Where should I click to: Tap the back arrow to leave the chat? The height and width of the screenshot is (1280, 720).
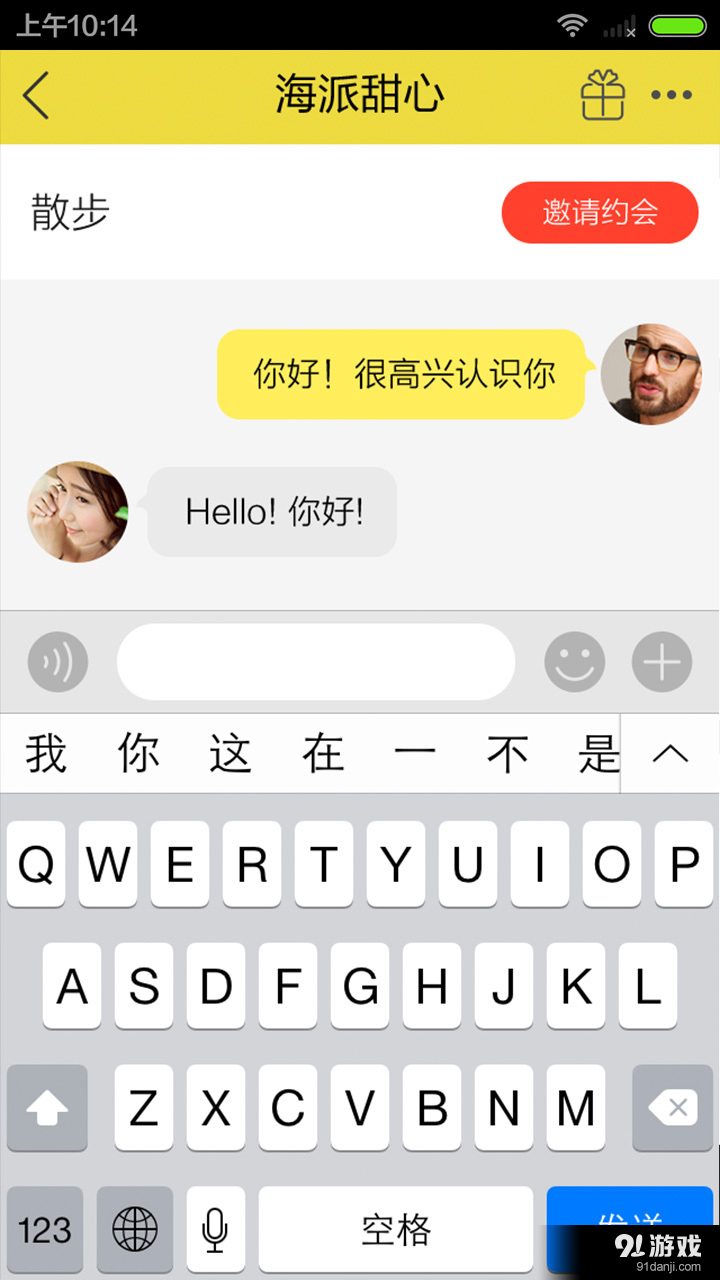pos(36,96)
